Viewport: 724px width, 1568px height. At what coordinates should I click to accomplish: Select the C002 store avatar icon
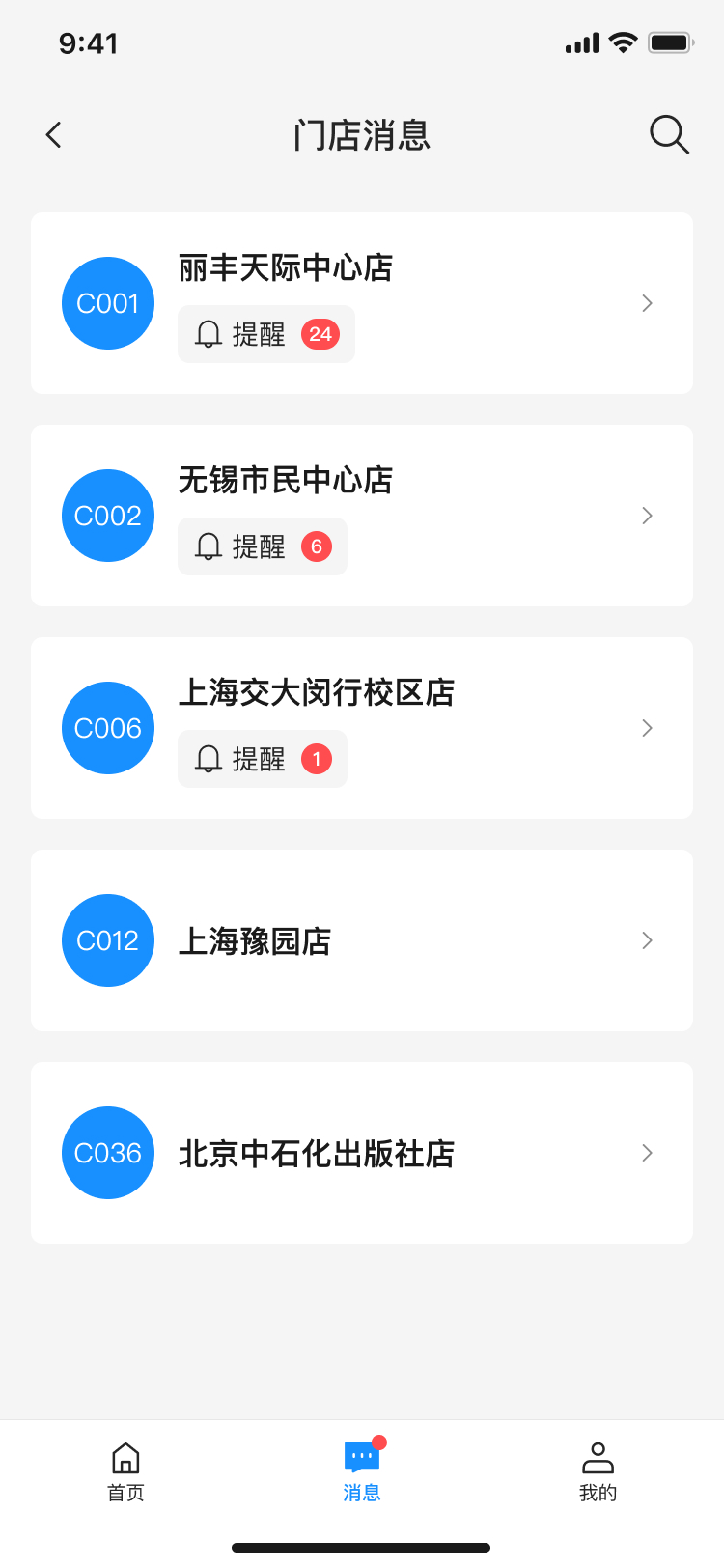point(107,516)
